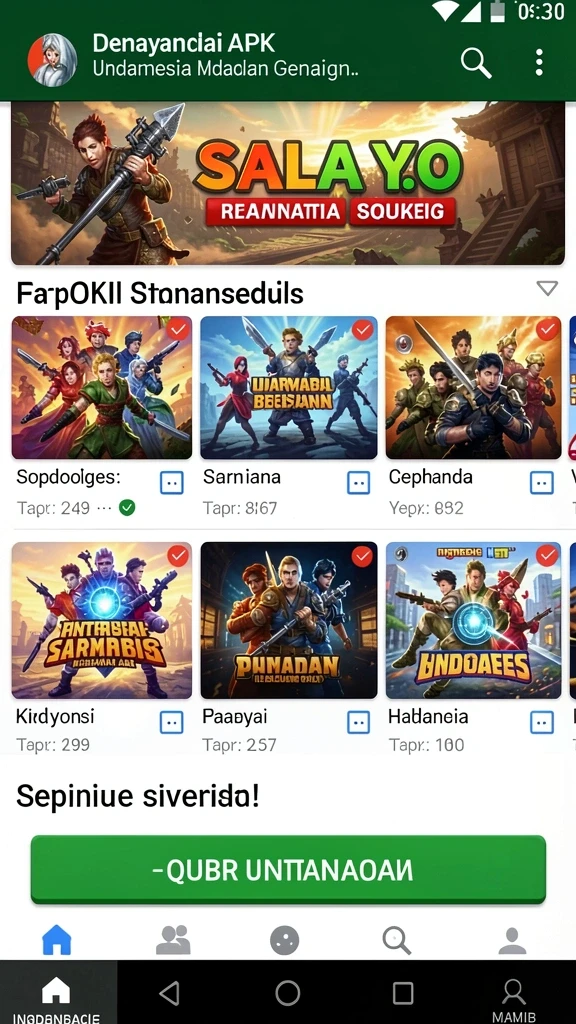
Task: Tap the options icon next to Sopdoolges
Action: pyautogui.click(x=172, y=483)
